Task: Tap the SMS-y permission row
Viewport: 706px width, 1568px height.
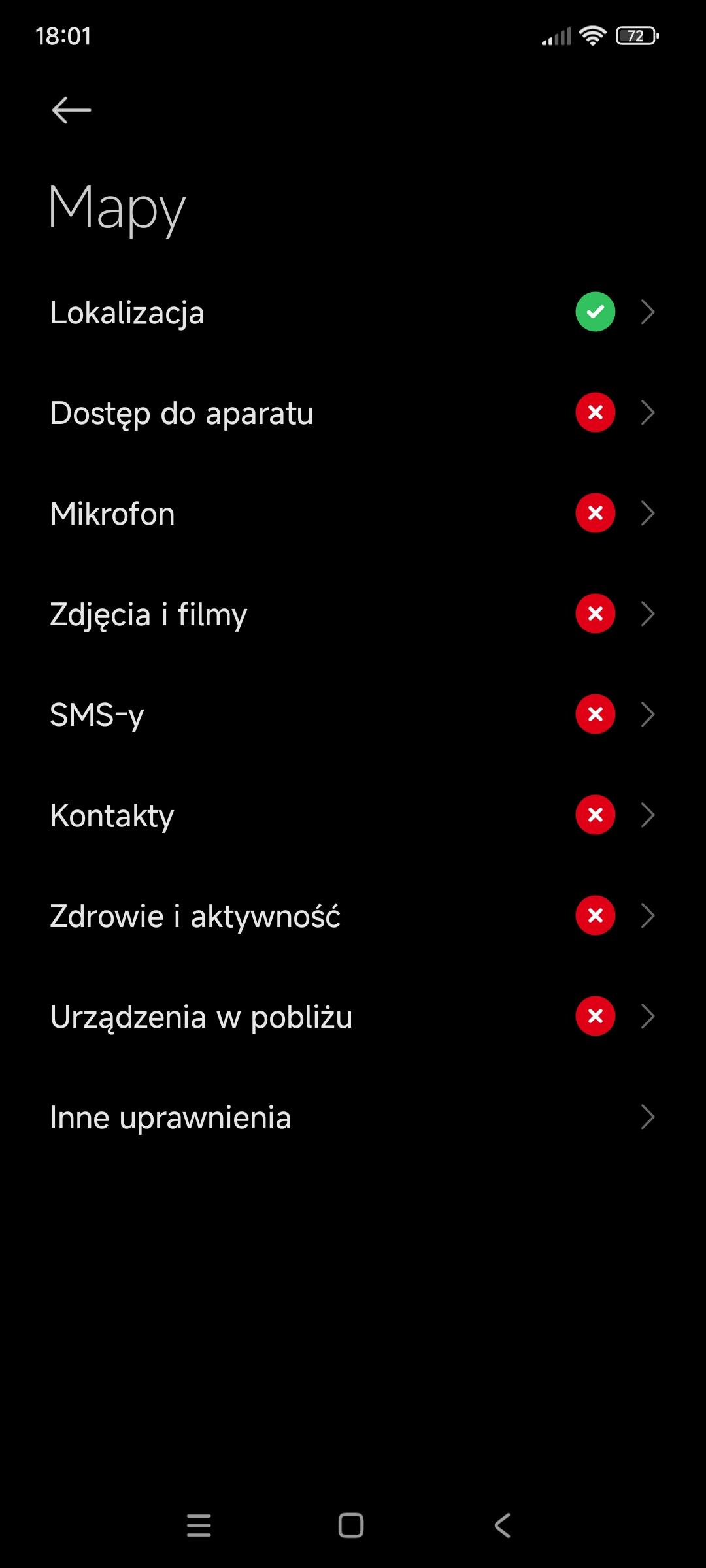Action: coord(353,715)
